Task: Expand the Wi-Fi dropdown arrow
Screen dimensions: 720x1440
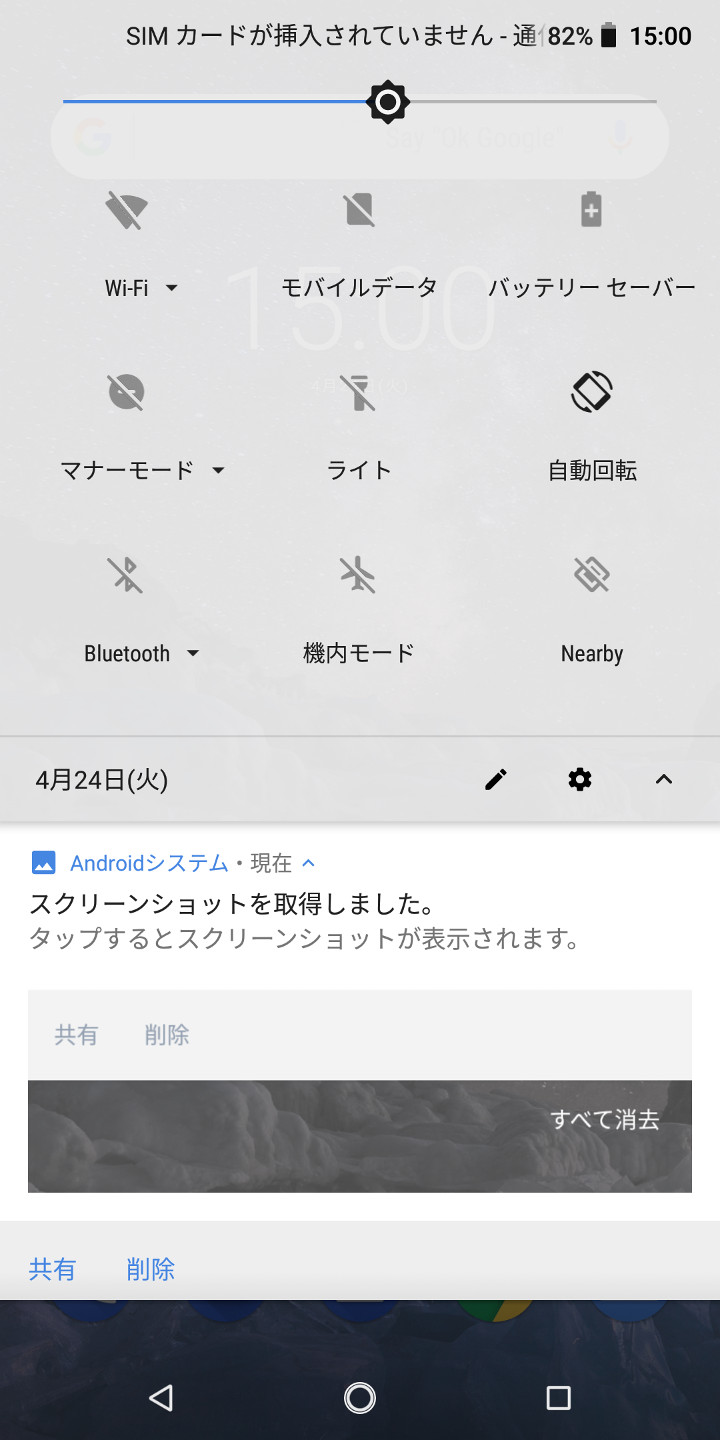Action: 171,288
